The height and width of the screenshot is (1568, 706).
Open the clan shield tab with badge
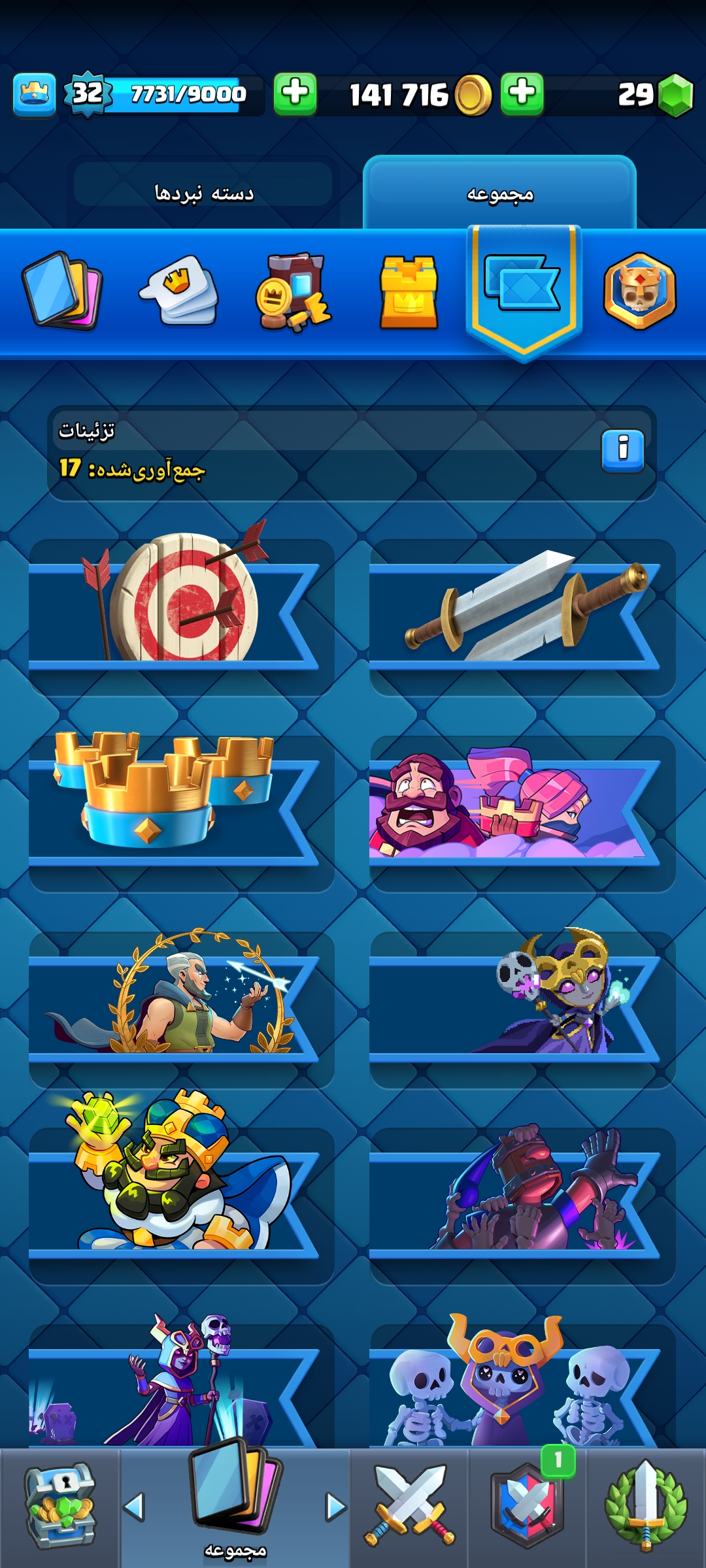(x=527, y=1506)
